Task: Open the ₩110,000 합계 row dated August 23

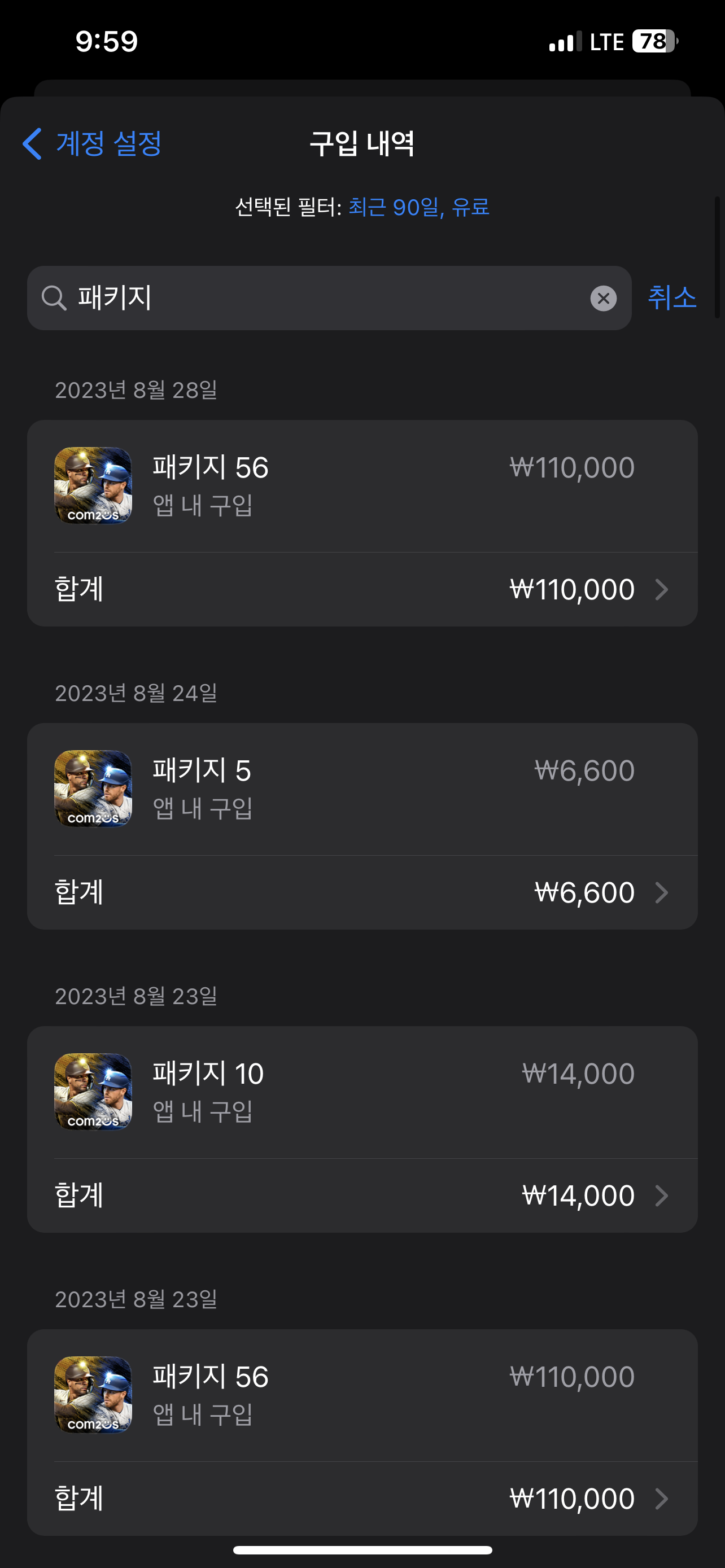Action: tap(362, 1499)
